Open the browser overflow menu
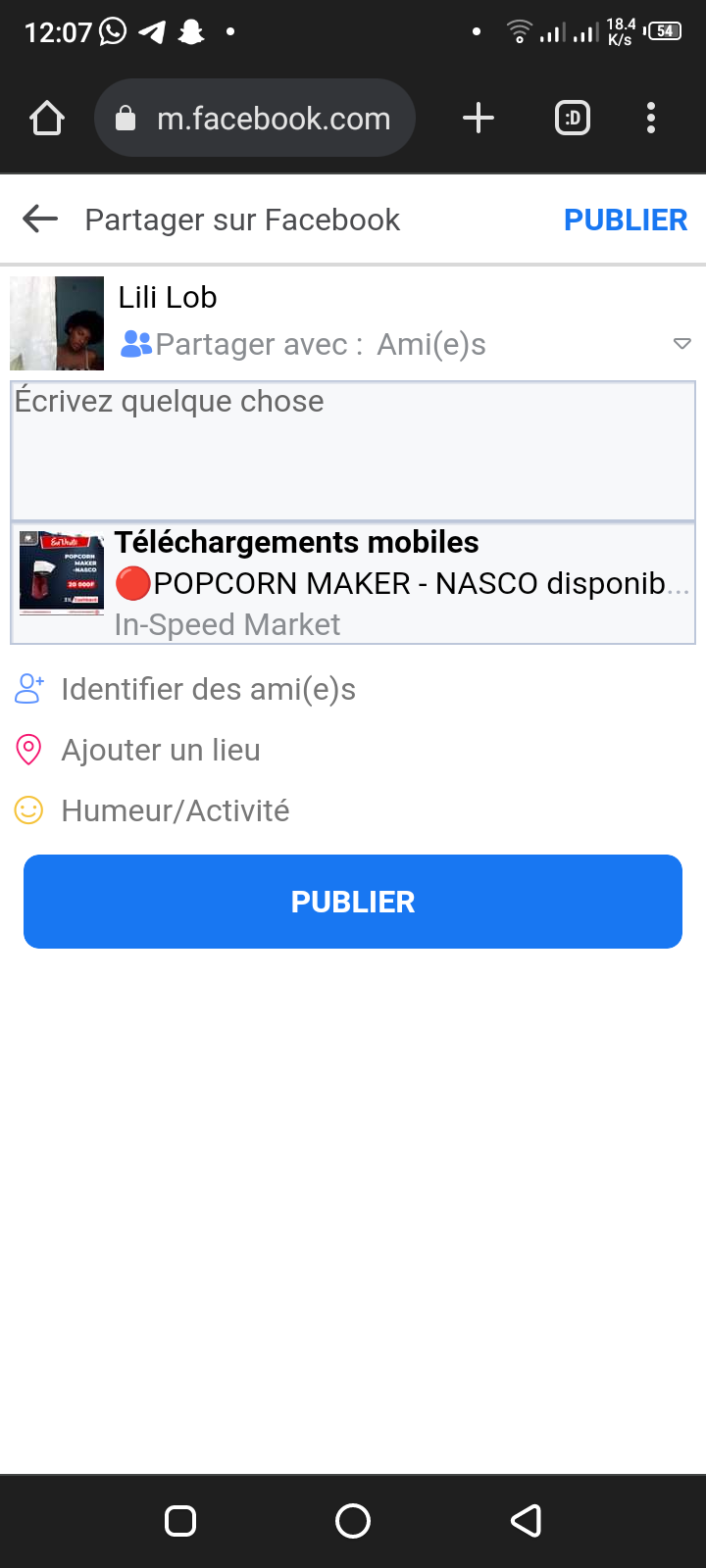 (x=651, y=119)
